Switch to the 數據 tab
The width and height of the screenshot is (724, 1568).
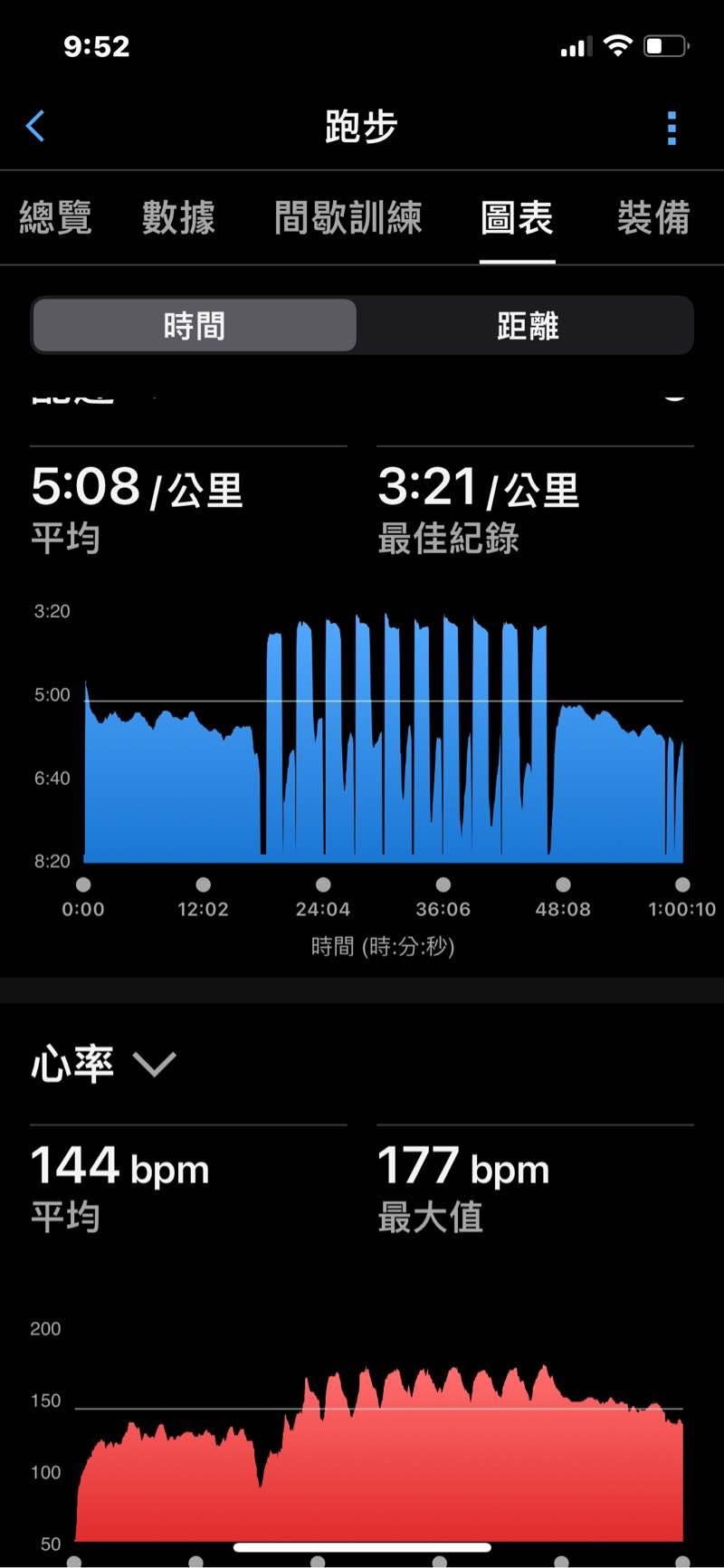178,218
